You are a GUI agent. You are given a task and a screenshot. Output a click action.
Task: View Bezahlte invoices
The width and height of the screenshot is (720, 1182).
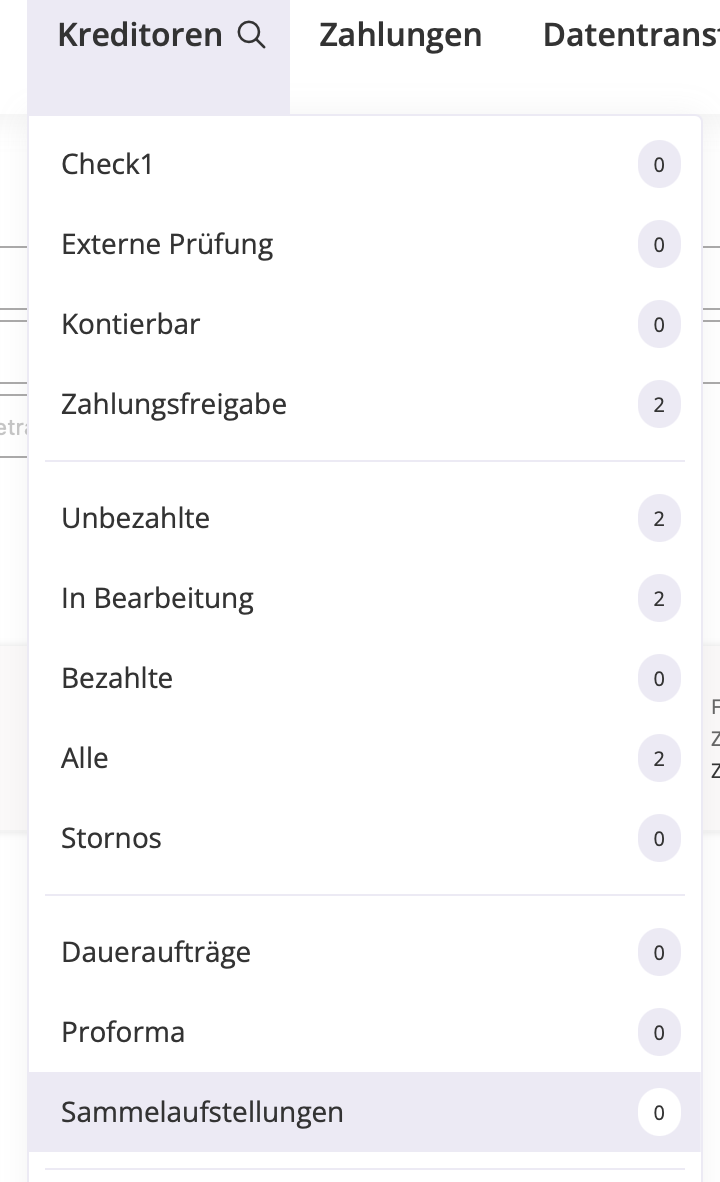[x=117, y=678]
